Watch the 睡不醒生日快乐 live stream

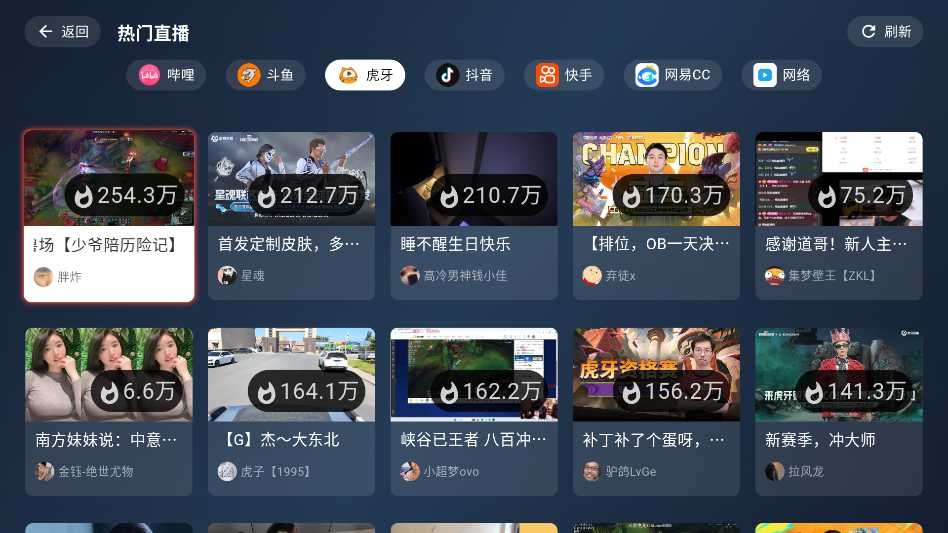click(x=473, y=215)
